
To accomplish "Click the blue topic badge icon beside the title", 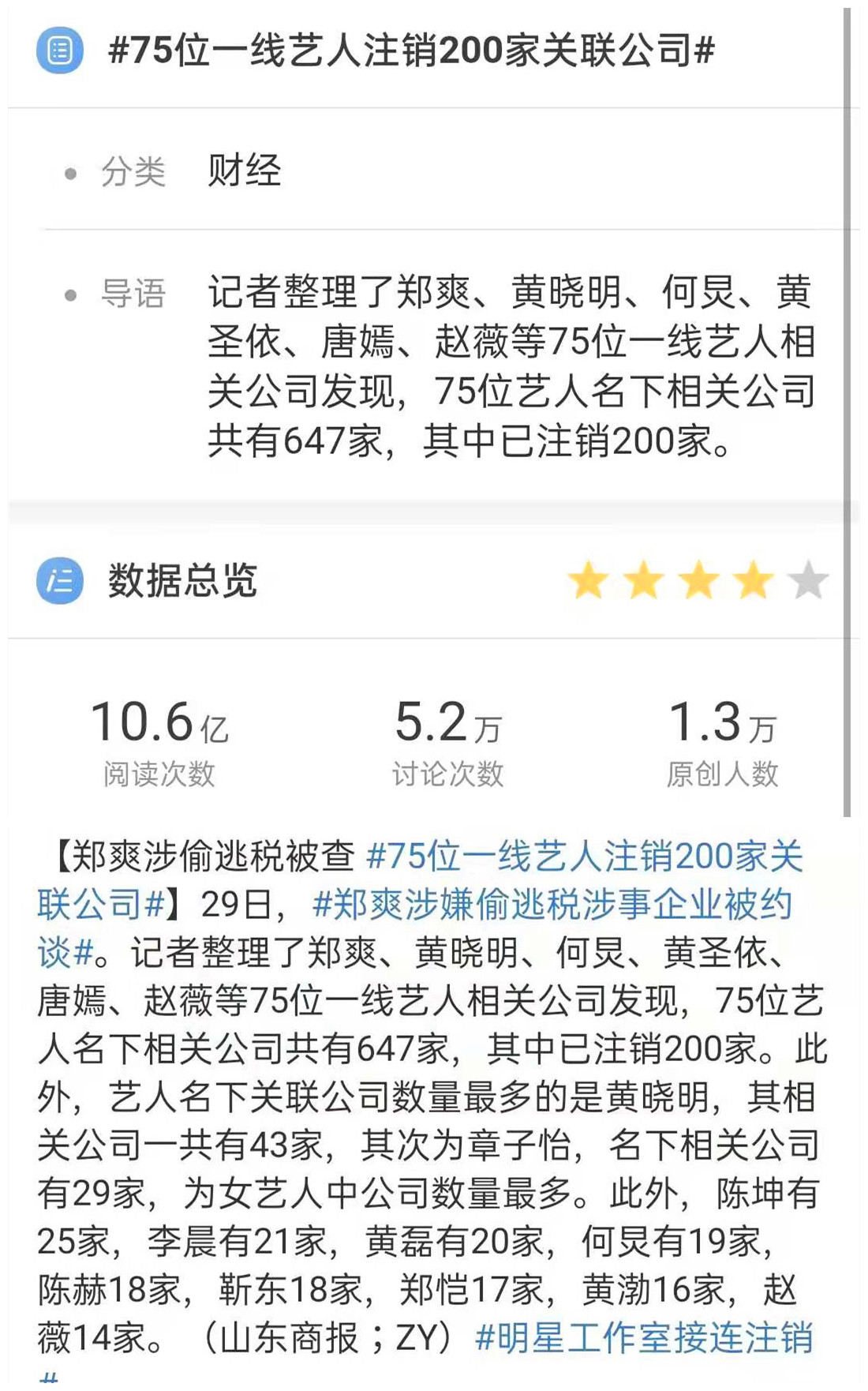I will (x=58, y=53).
